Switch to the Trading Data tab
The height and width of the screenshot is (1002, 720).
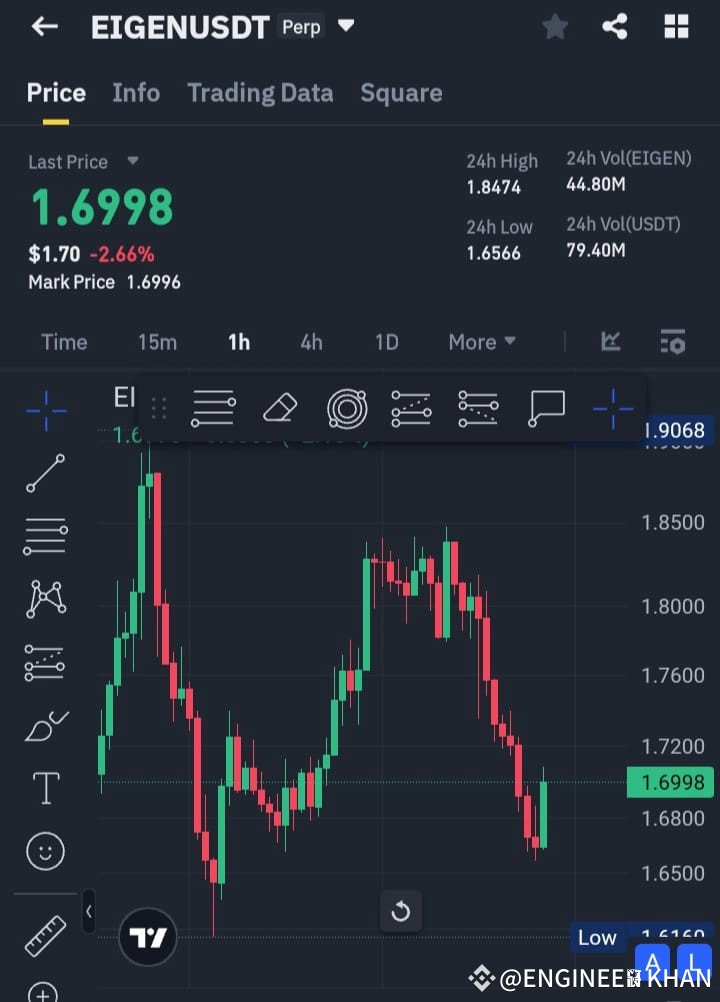pos(260,93)
